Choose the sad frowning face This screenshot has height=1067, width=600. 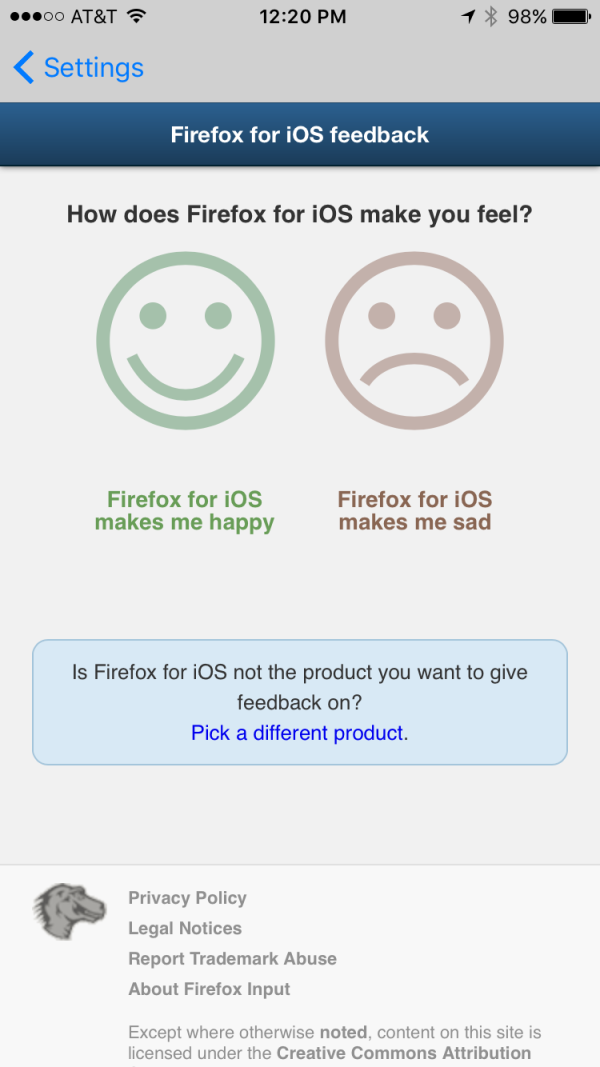click(414, 340)
